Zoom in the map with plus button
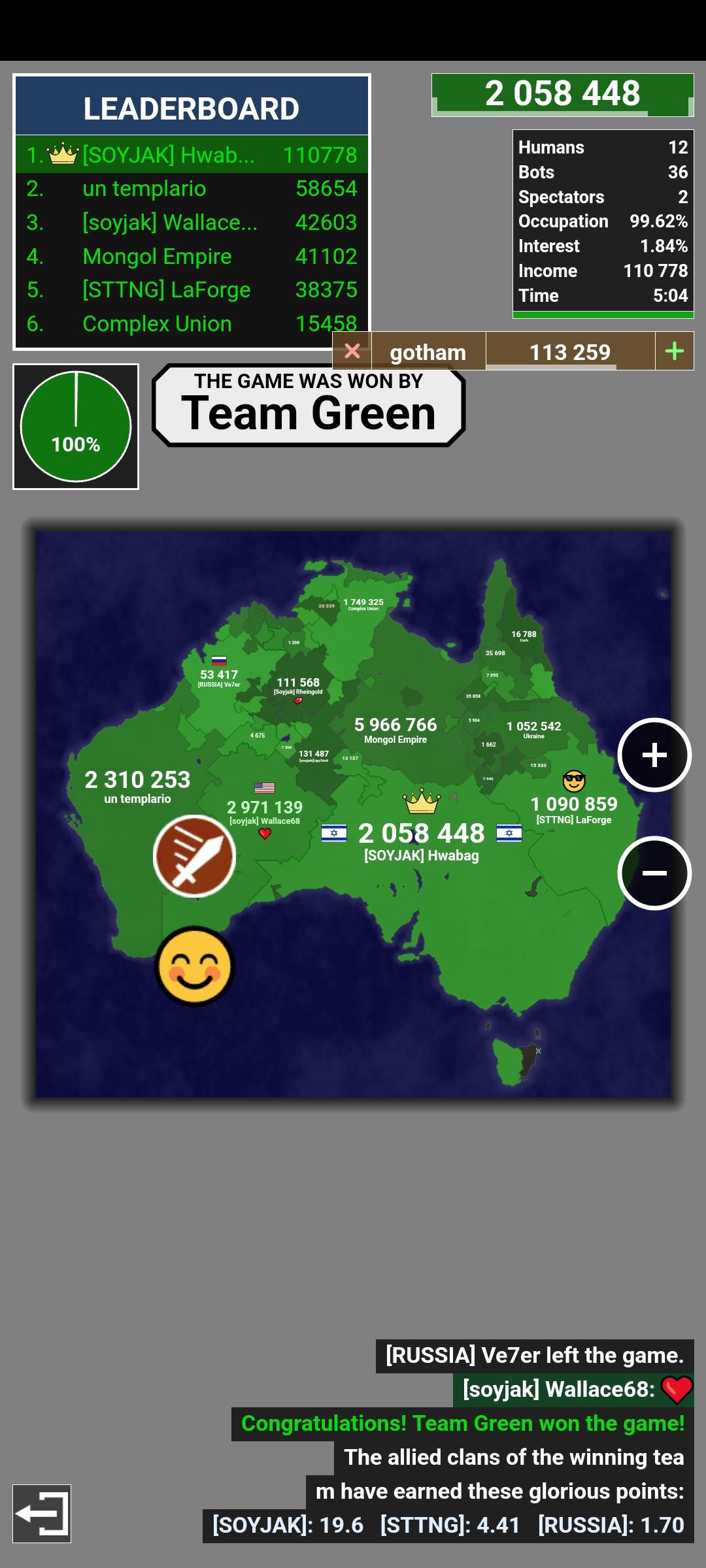 [654, 755]
